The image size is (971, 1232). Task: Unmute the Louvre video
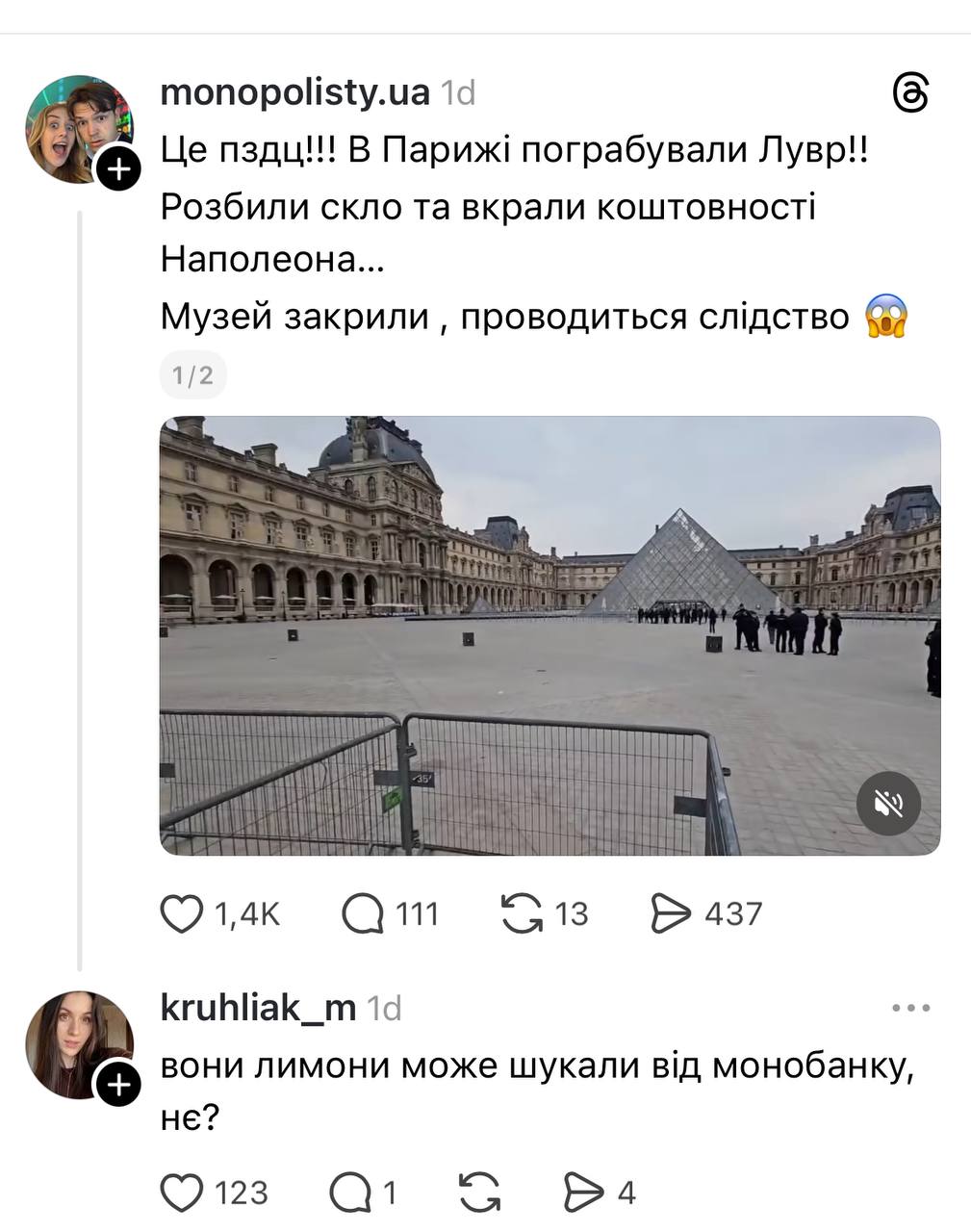coord(888,804)
